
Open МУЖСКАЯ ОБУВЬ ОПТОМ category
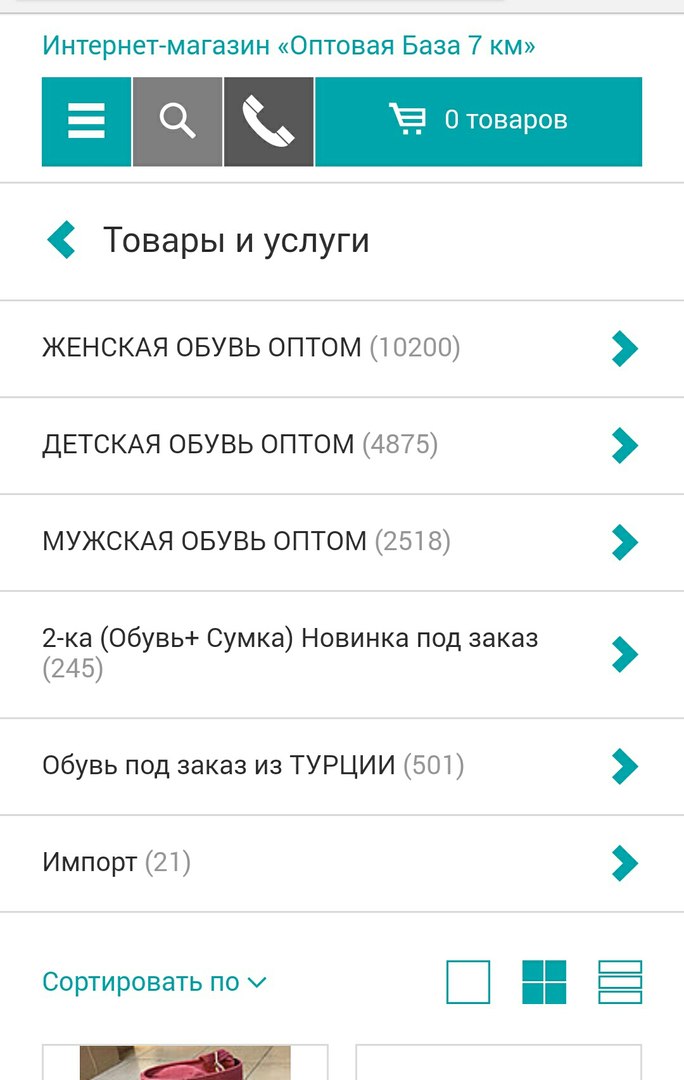tap(246, 541)
